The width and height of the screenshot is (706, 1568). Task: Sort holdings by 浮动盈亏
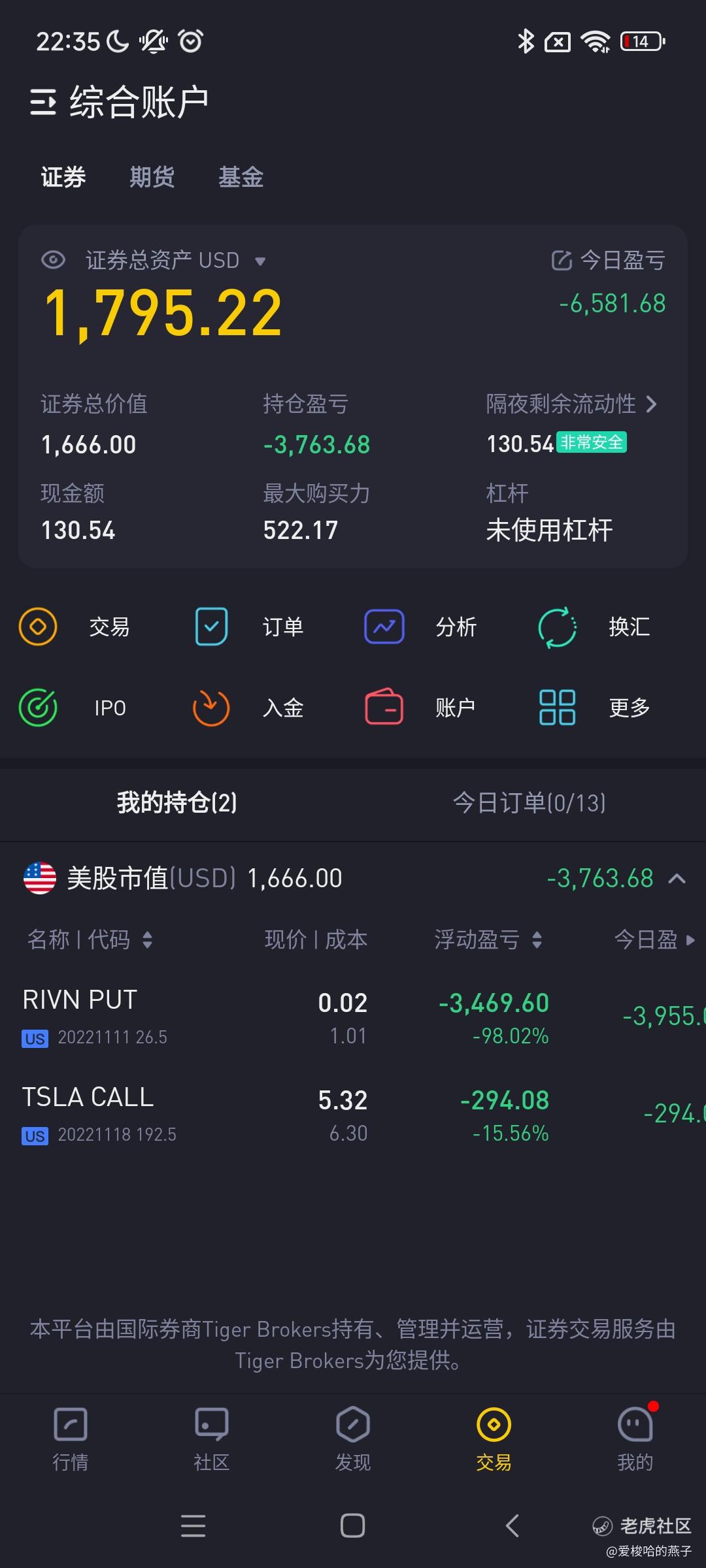coord(488,939)
